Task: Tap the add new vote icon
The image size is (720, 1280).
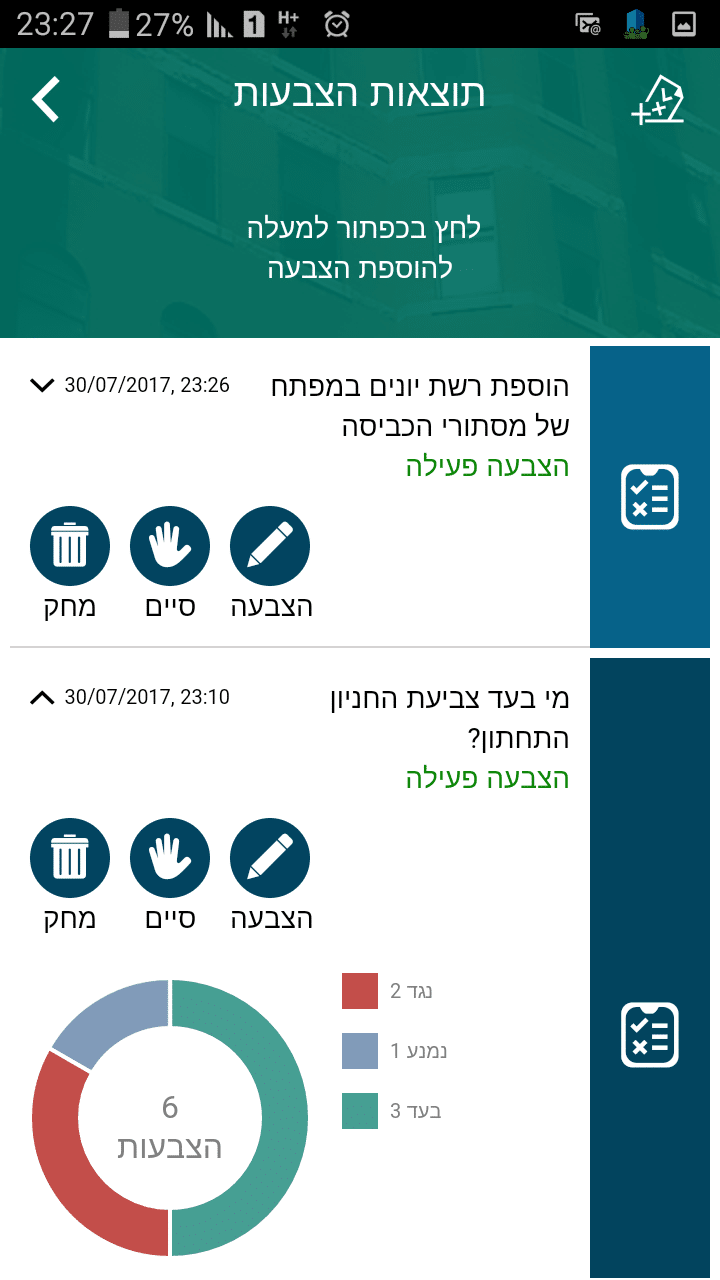Action: (x=658, y=100)
